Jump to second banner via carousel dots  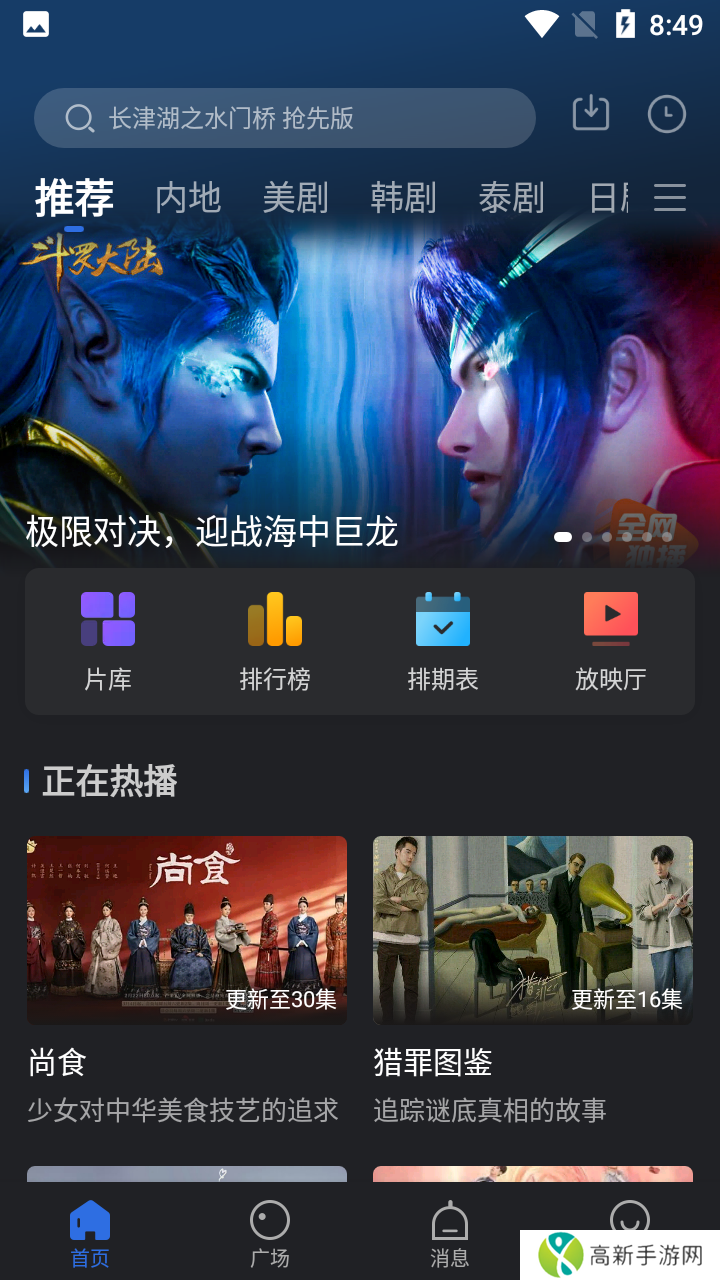[x=587, y=537]
